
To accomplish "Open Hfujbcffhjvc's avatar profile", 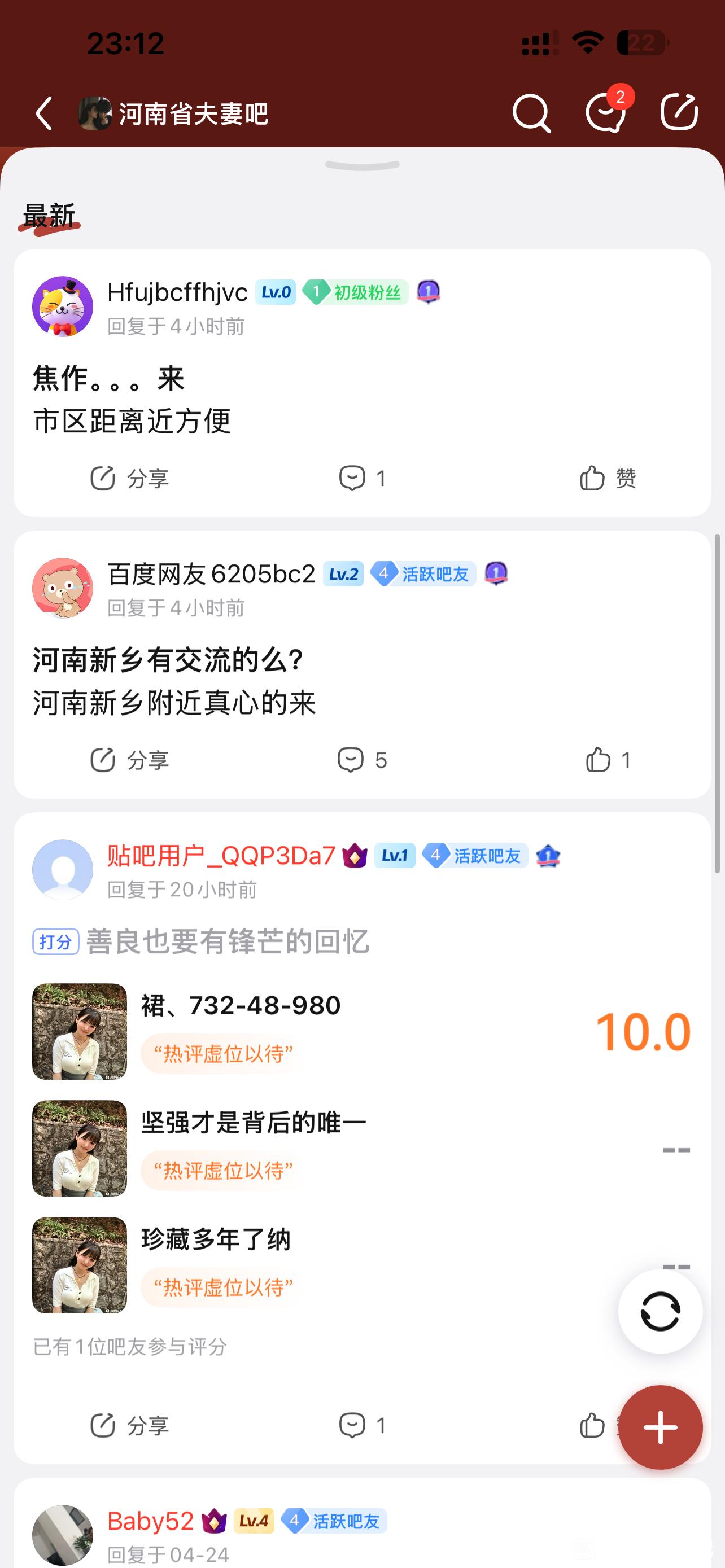I will coord(62,306).
